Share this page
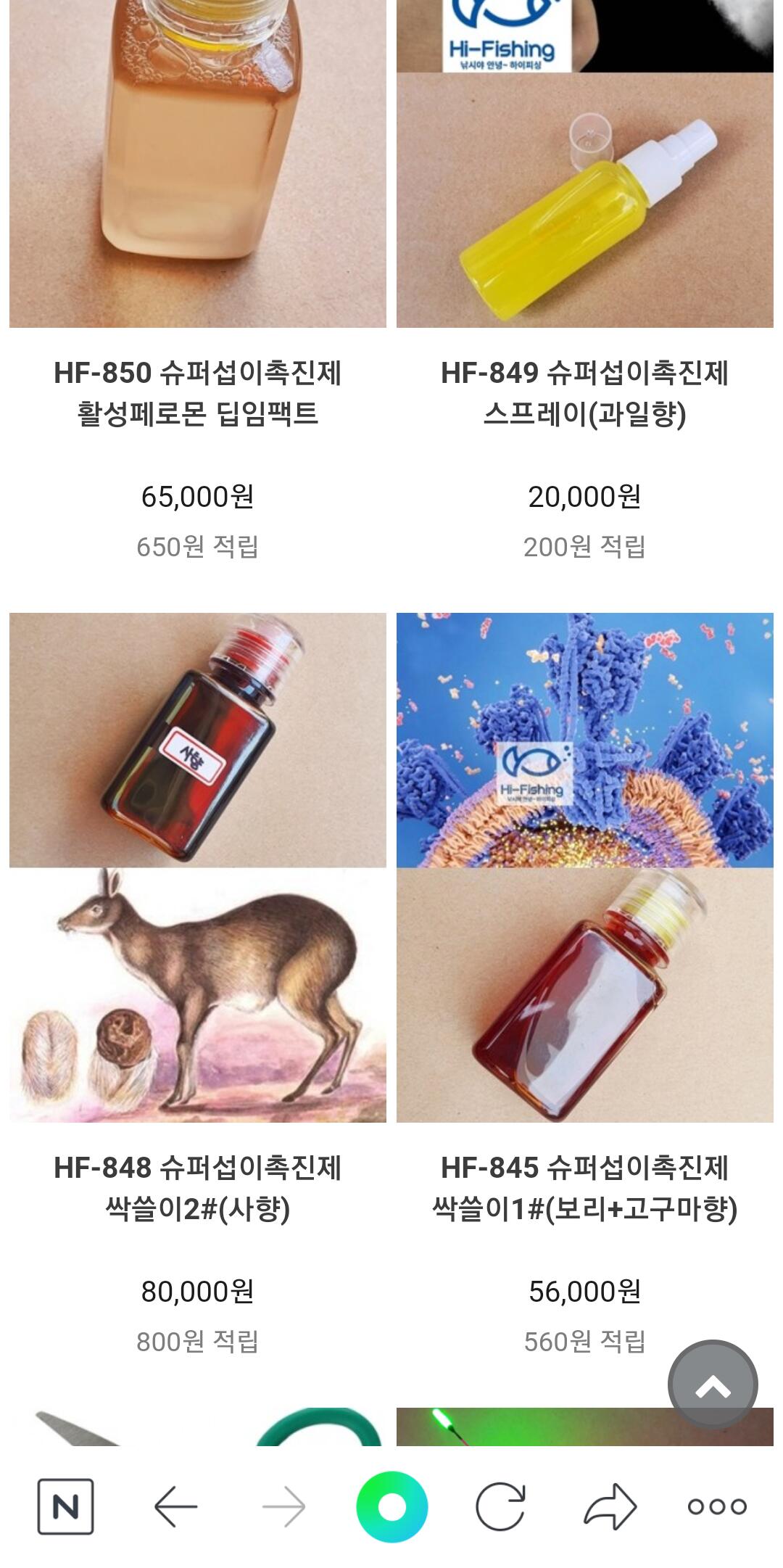This screenshot has height=1568, width=783. pyautogui.click(x=610, y=1506)
